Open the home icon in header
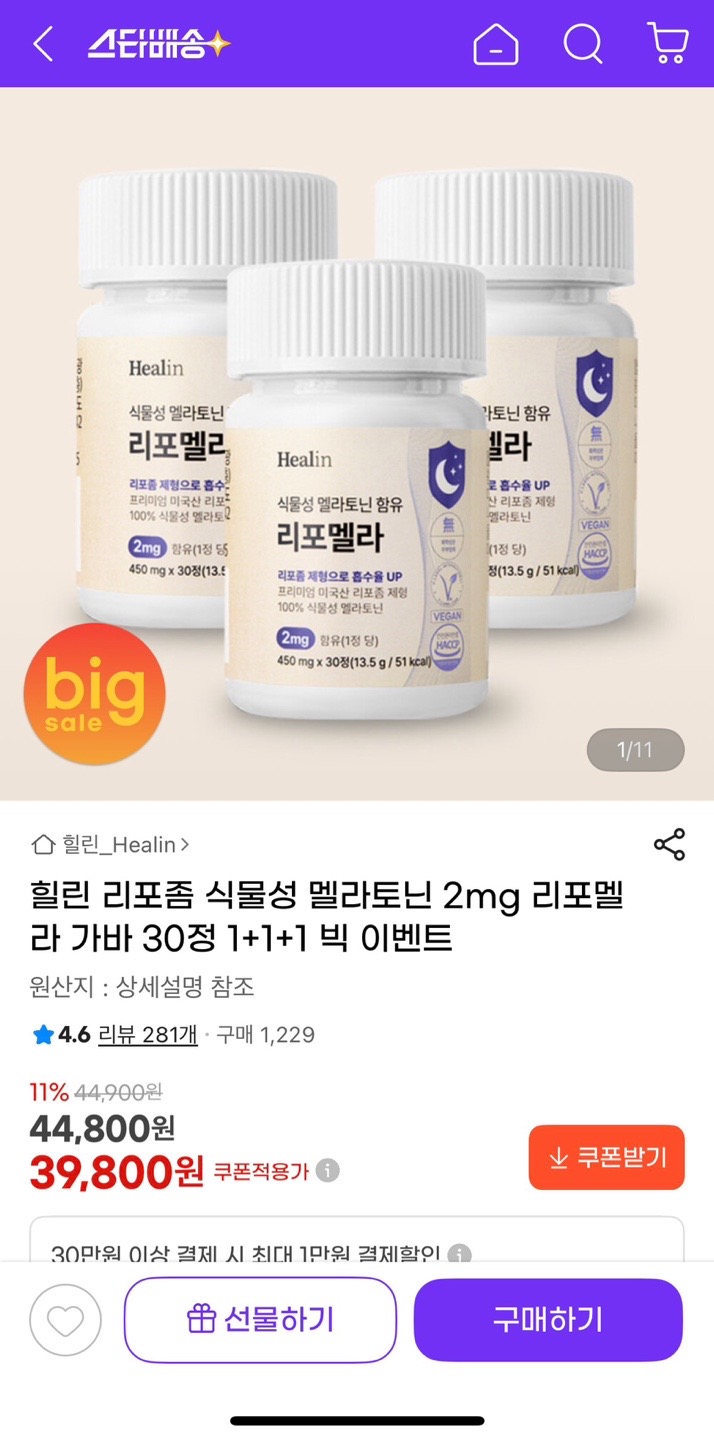This screenshot has height=1440, width=714. pyautogui.click(x=496, y=44)
